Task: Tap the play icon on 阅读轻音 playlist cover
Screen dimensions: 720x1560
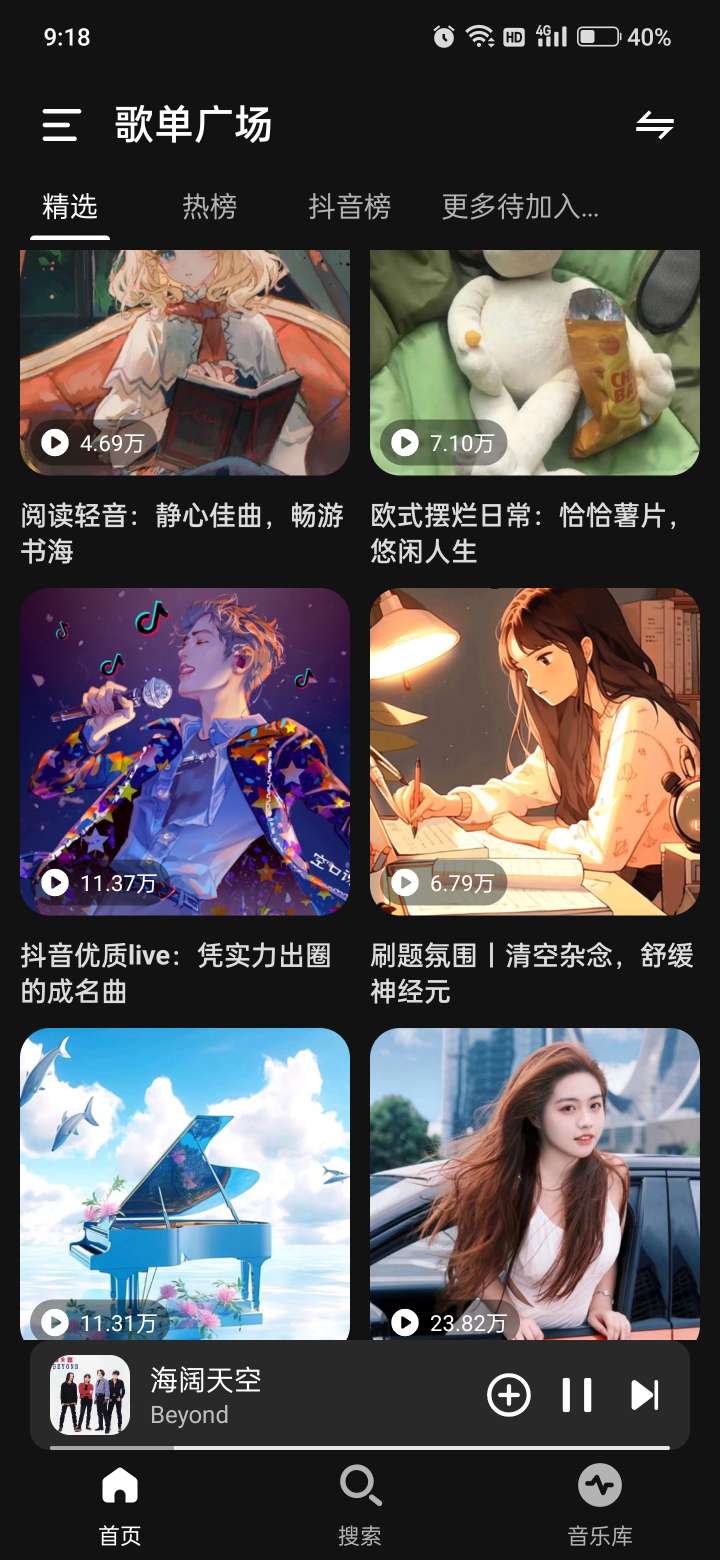Action: point(55,442)
